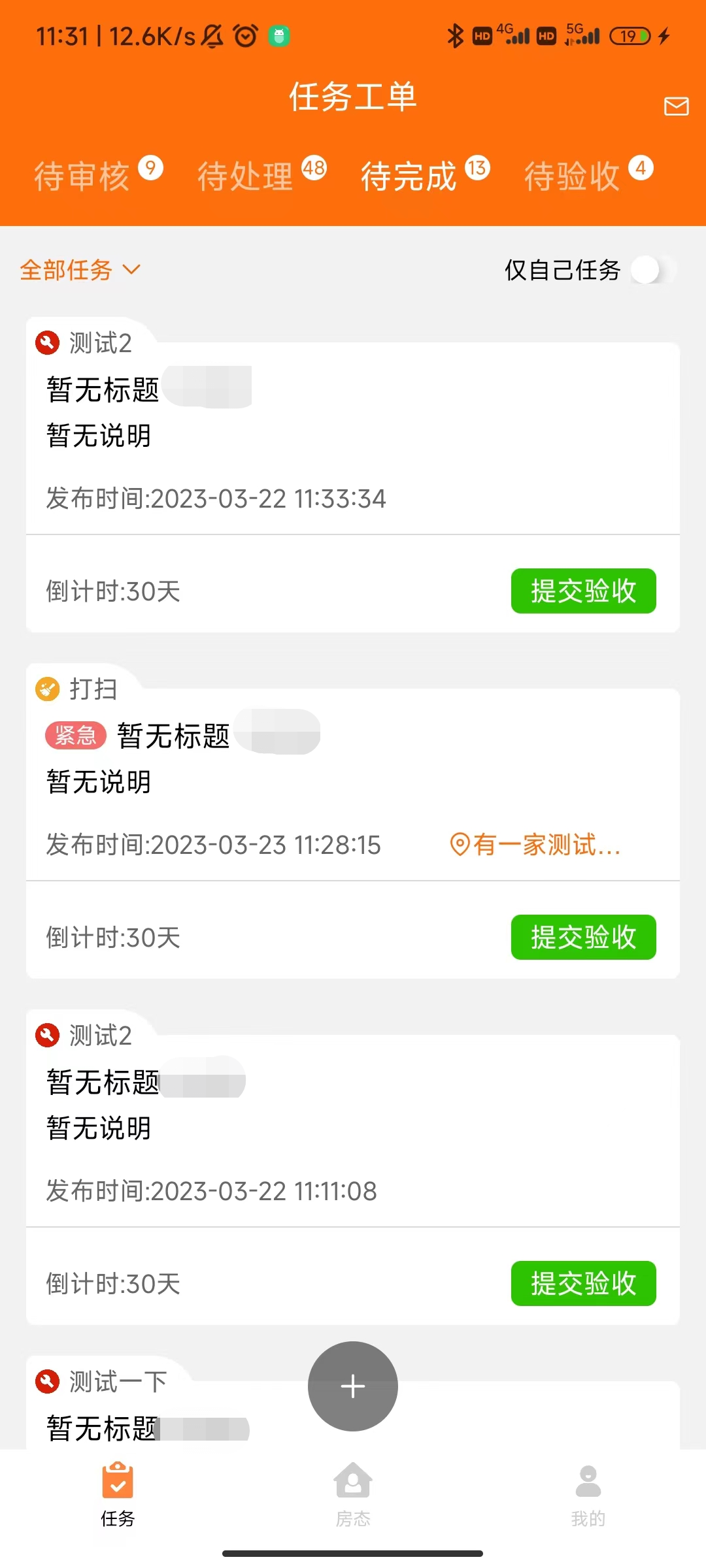706x1568 pixels.
Task: Select the 任务 bottom tab
Action: click(x=118, y=1495)
